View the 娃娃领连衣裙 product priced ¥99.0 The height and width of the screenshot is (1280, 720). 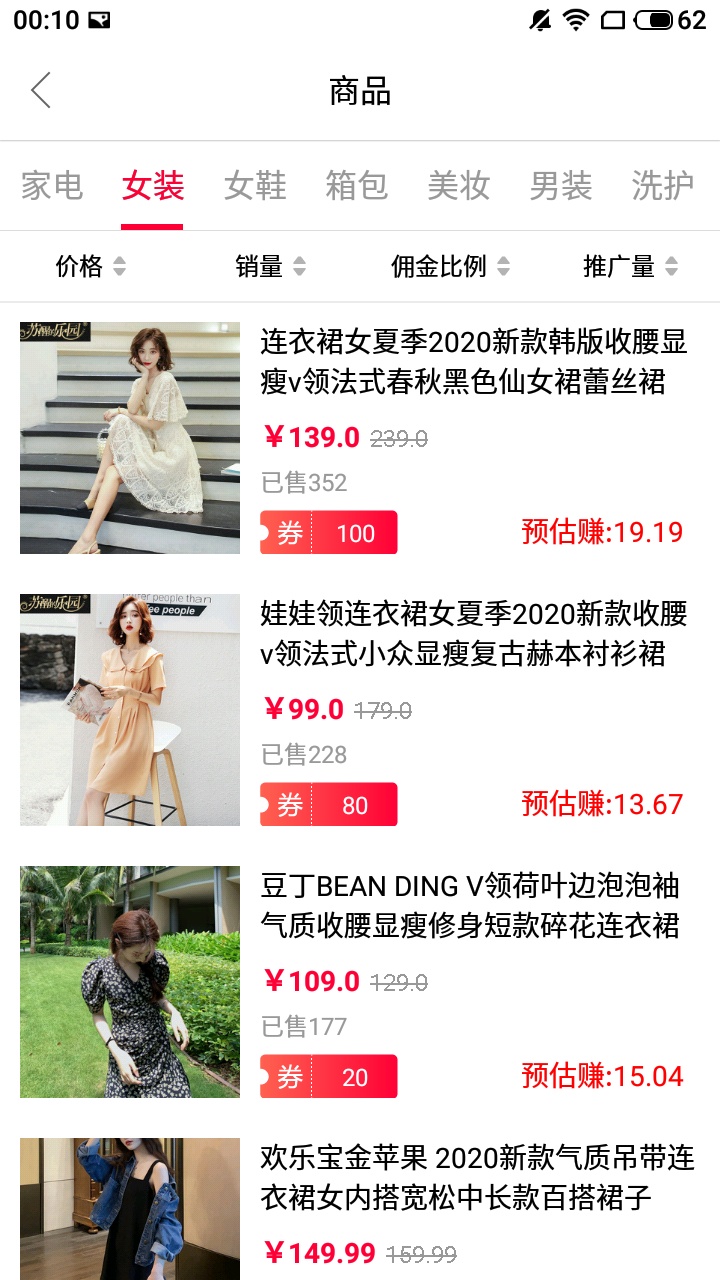click(473, 633)
